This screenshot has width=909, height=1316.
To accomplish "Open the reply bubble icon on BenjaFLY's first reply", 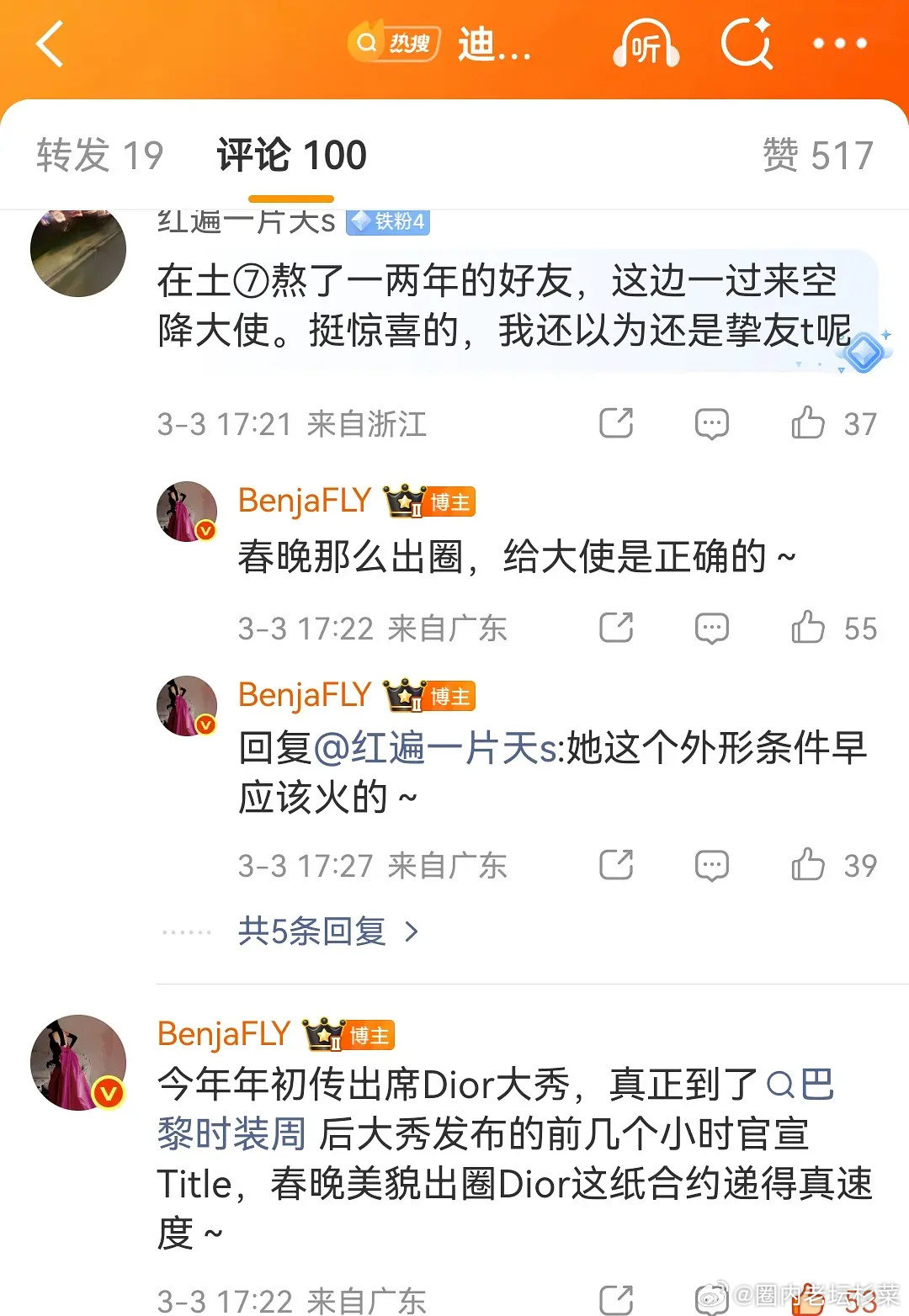I will click(711, 627).
